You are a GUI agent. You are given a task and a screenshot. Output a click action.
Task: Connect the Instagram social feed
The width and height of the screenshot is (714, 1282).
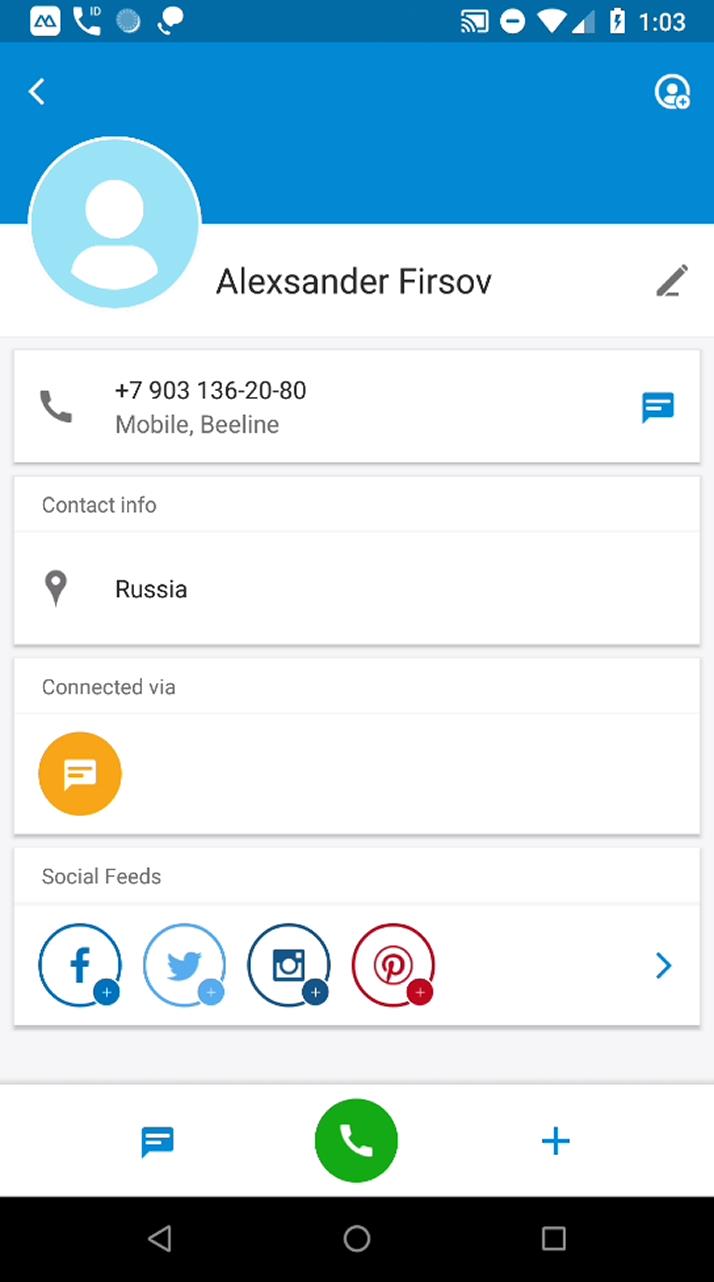289,965
